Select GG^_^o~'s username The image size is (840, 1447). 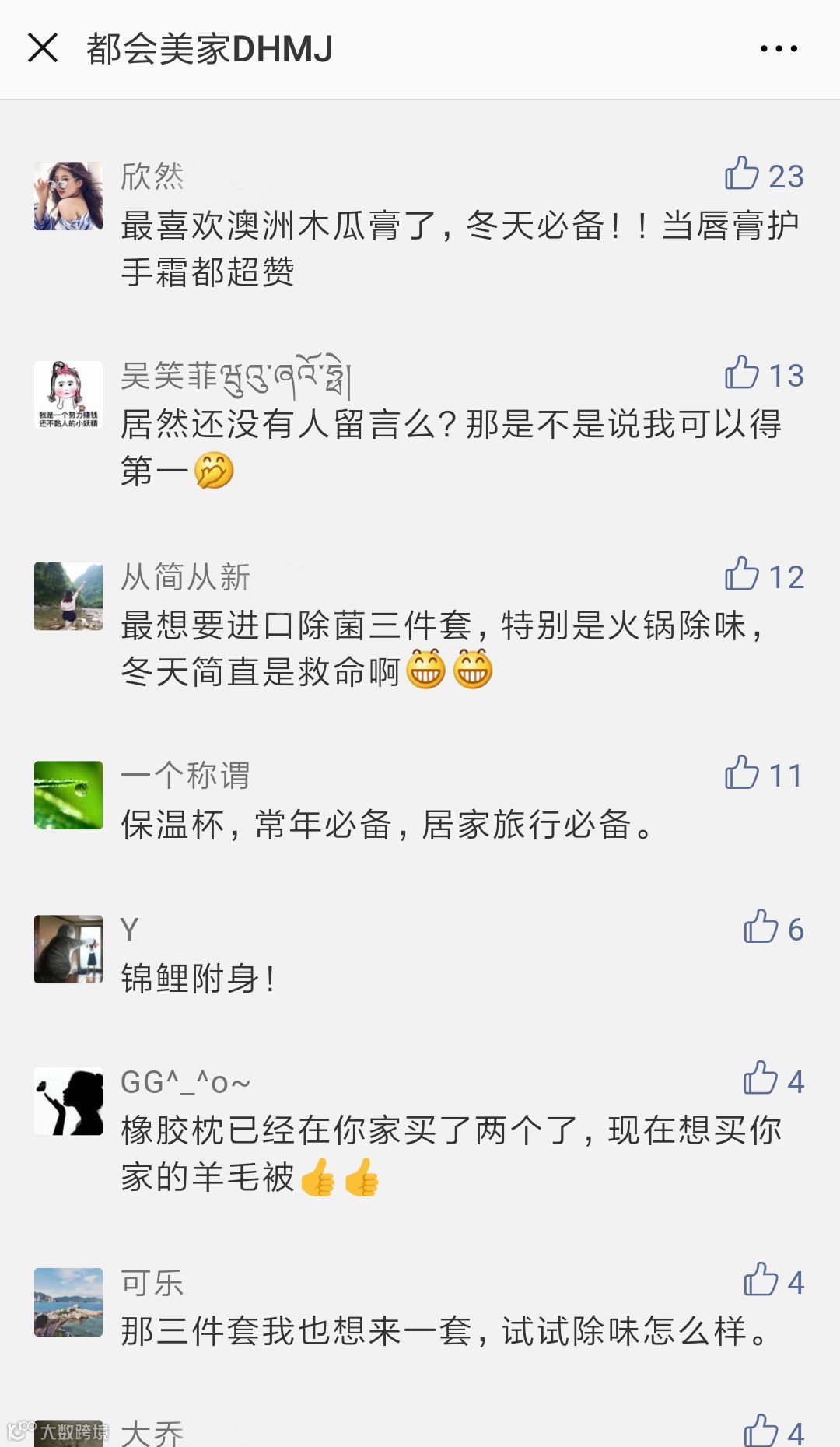(187, 1080)
